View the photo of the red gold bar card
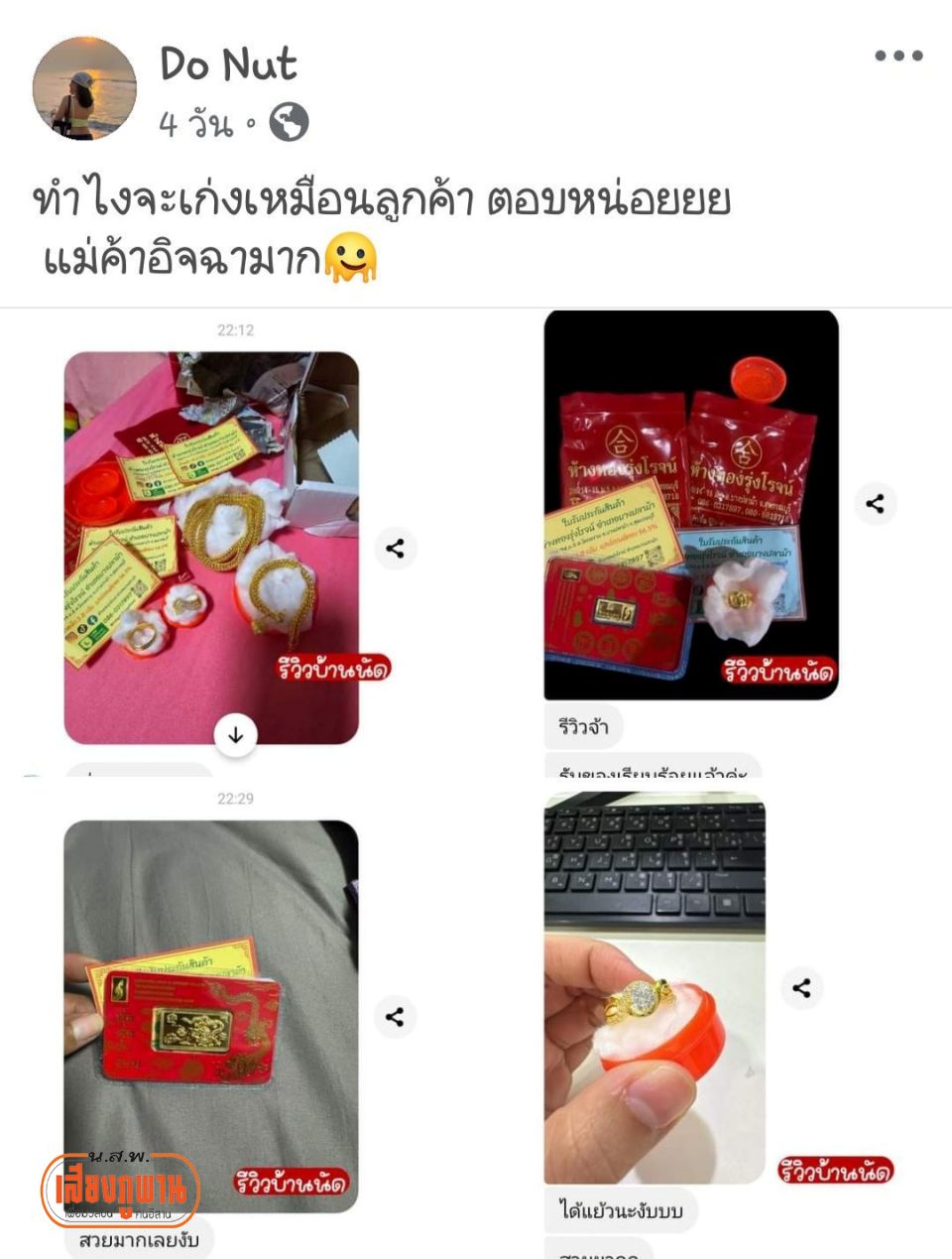The image size is (952, 1259). pos(210,1014)
